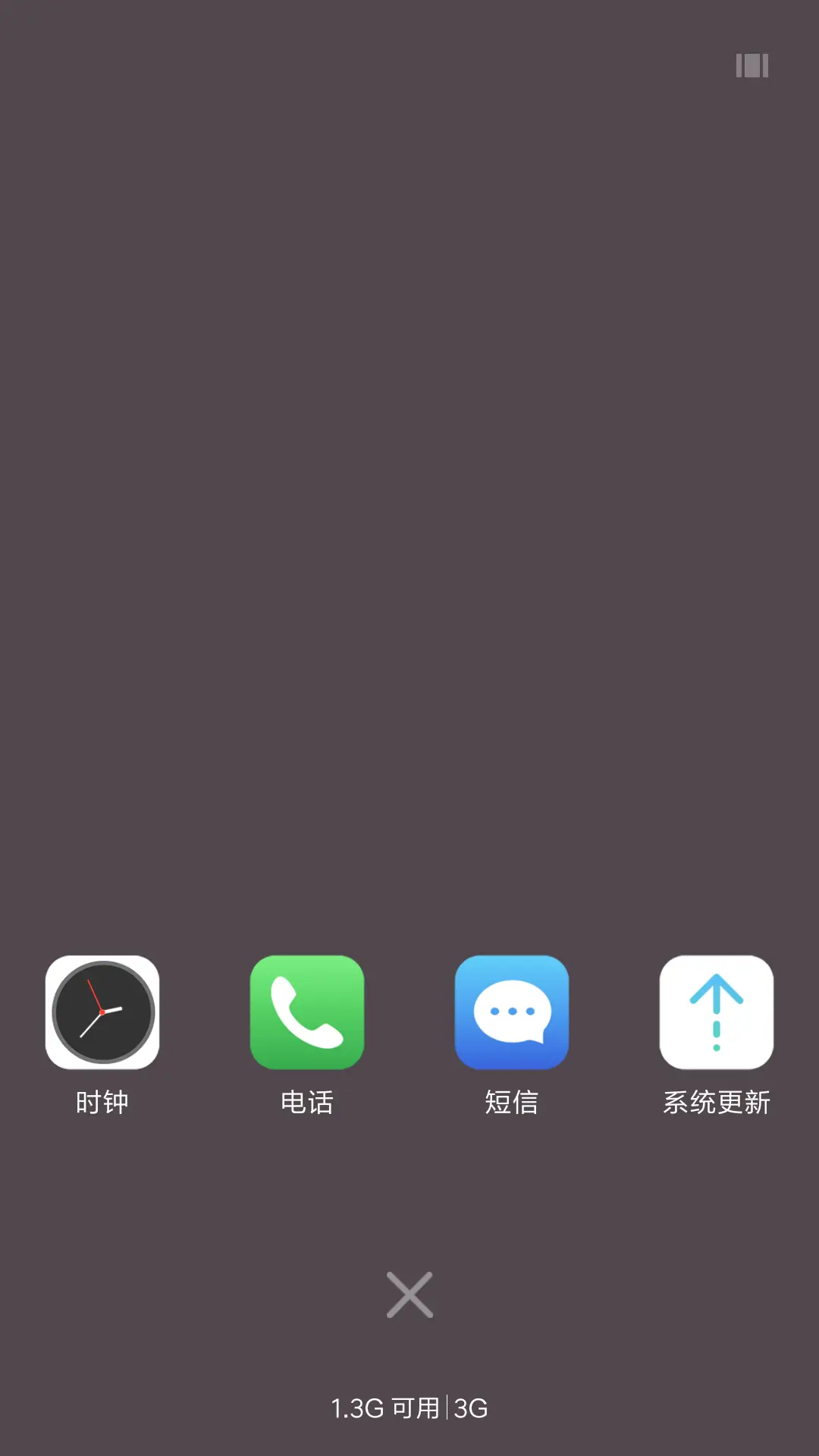Tap the storage and network status bar
The image size is (819, 1456).
pyautogui.click(x=409, y=1407)
